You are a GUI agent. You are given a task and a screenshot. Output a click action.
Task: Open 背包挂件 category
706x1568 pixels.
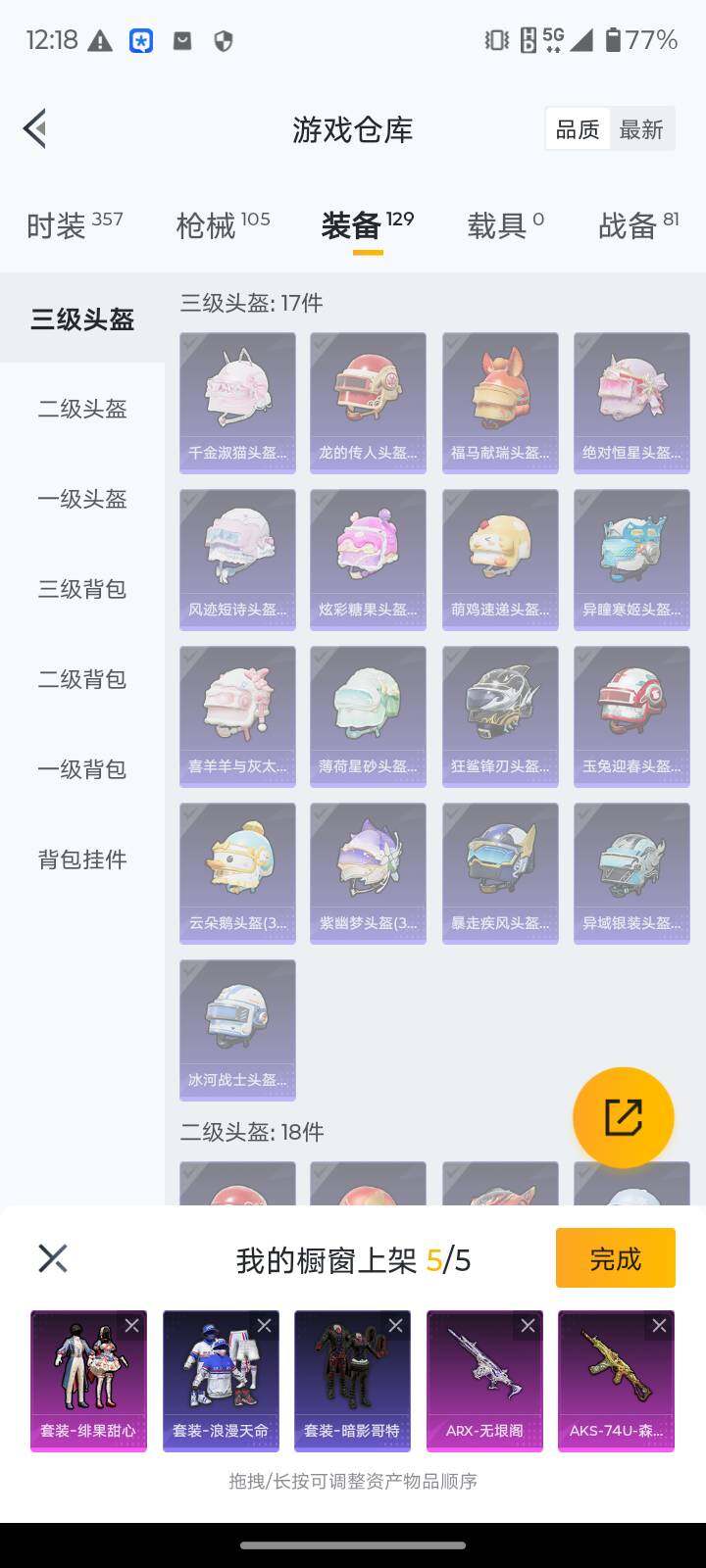[x=82, y=859]
